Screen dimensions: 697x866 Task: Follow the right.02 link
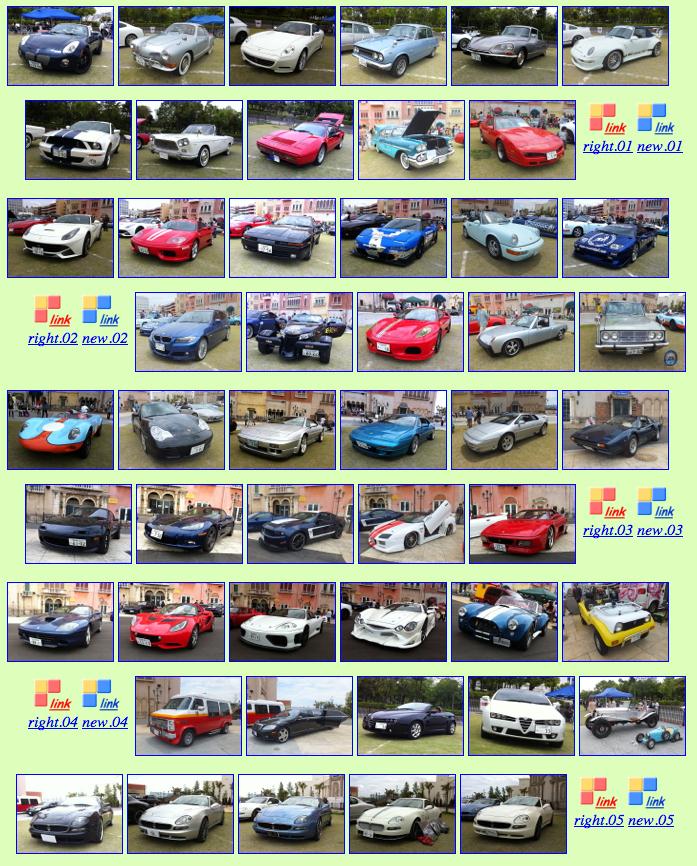coord(52,338)
